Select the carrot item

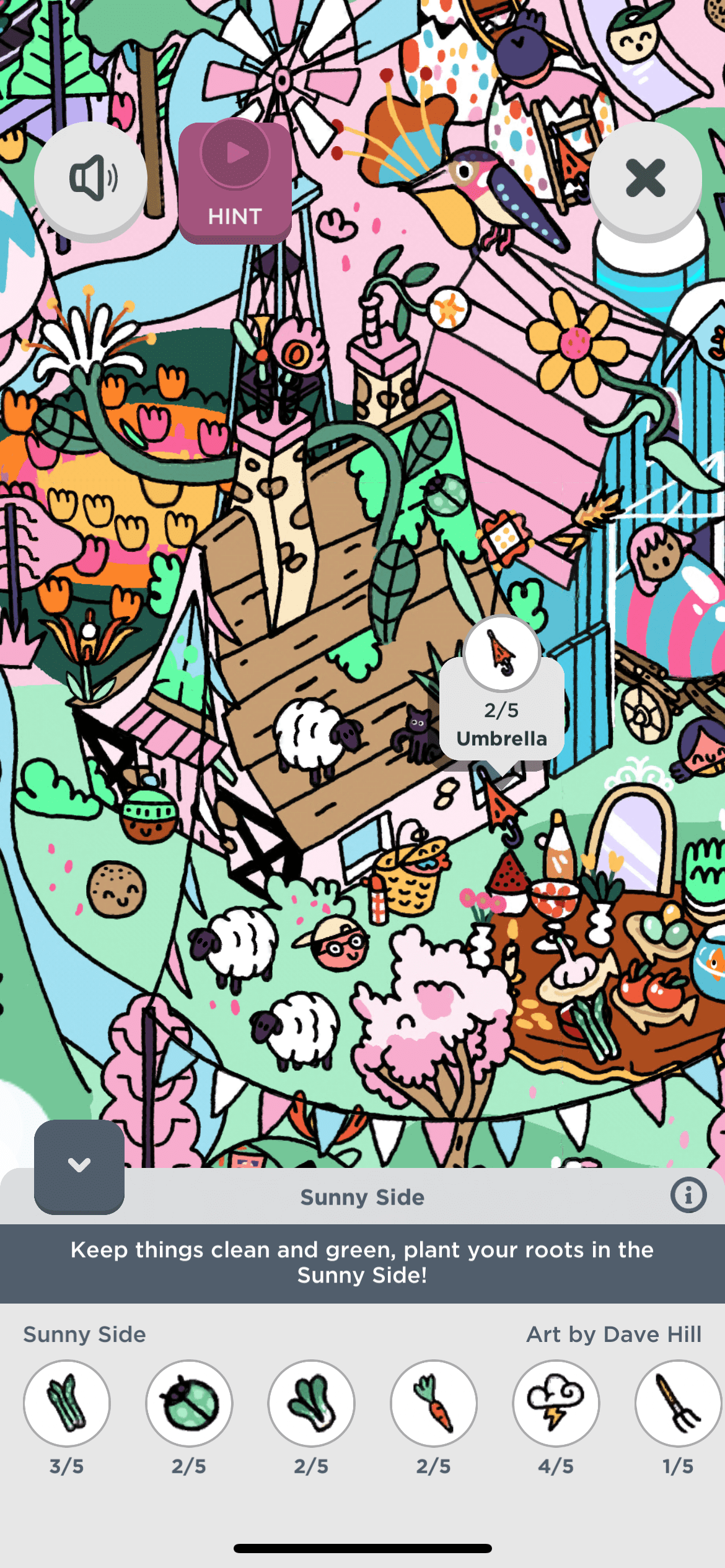point(433,1403)
